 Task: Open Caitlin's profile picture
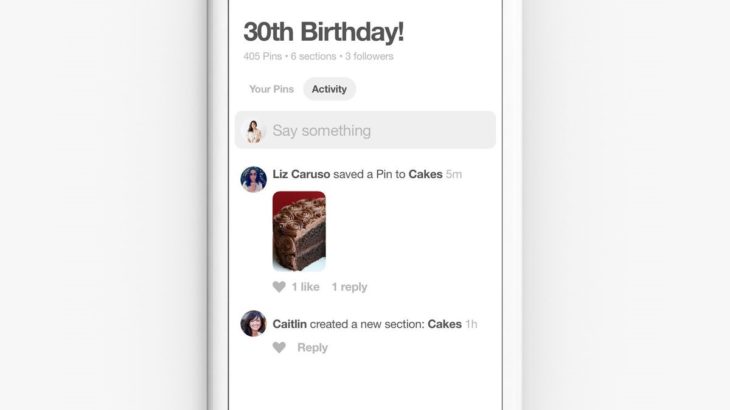(x=254, y=324)
